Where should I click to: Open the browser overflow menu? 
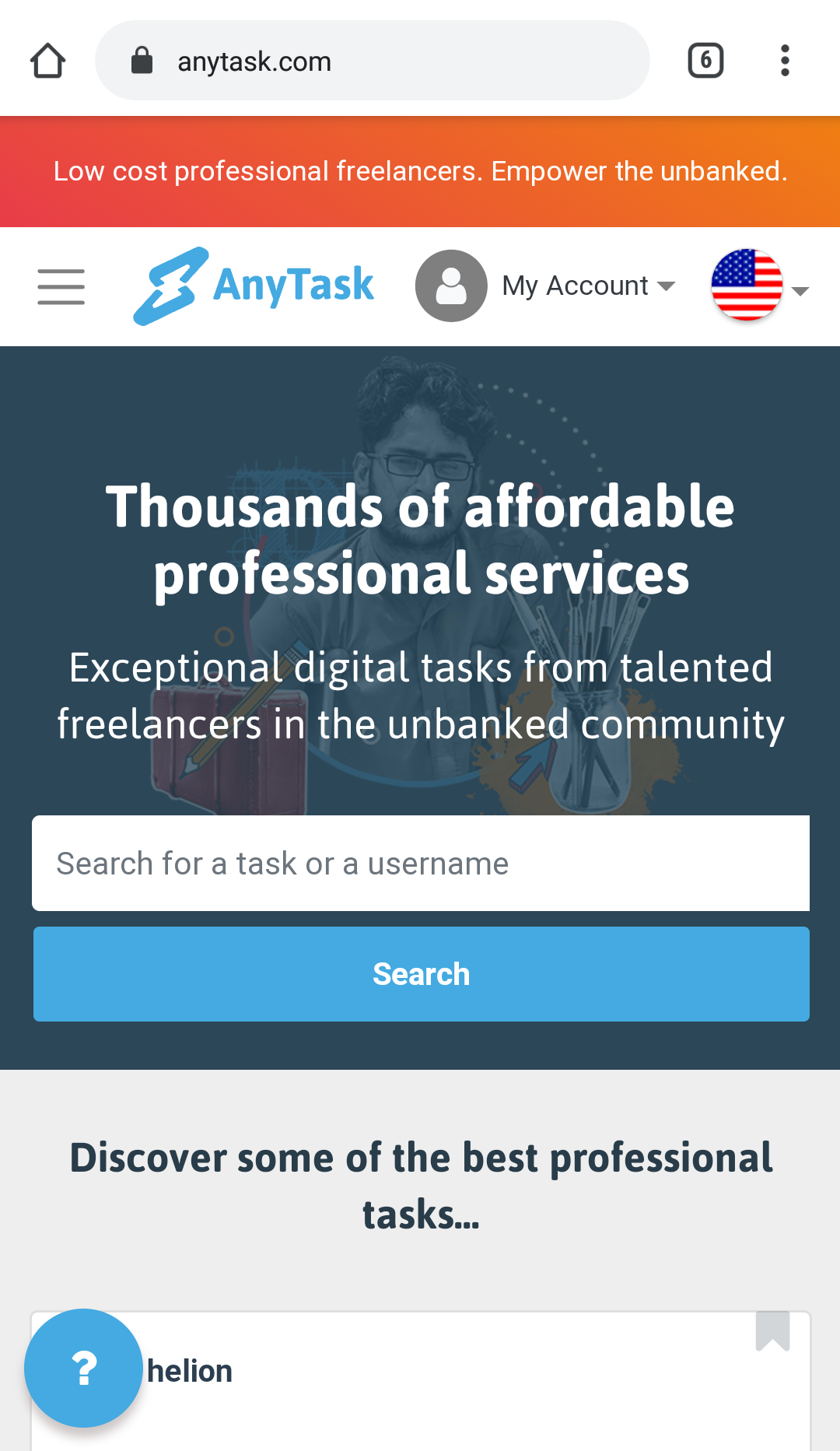point(785,61)
